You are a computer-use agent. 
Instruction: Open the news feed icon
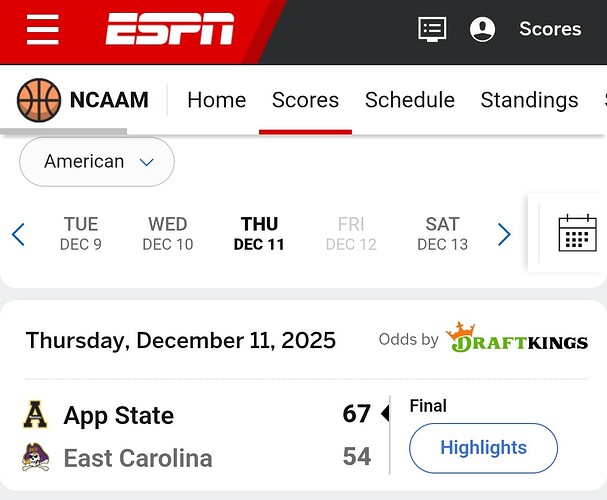[432, 29]
